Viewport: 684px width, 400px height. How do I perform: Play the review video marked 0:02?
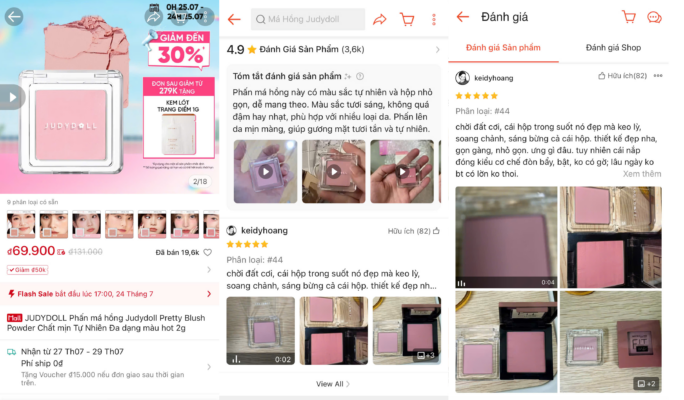(x=260, y=330)
